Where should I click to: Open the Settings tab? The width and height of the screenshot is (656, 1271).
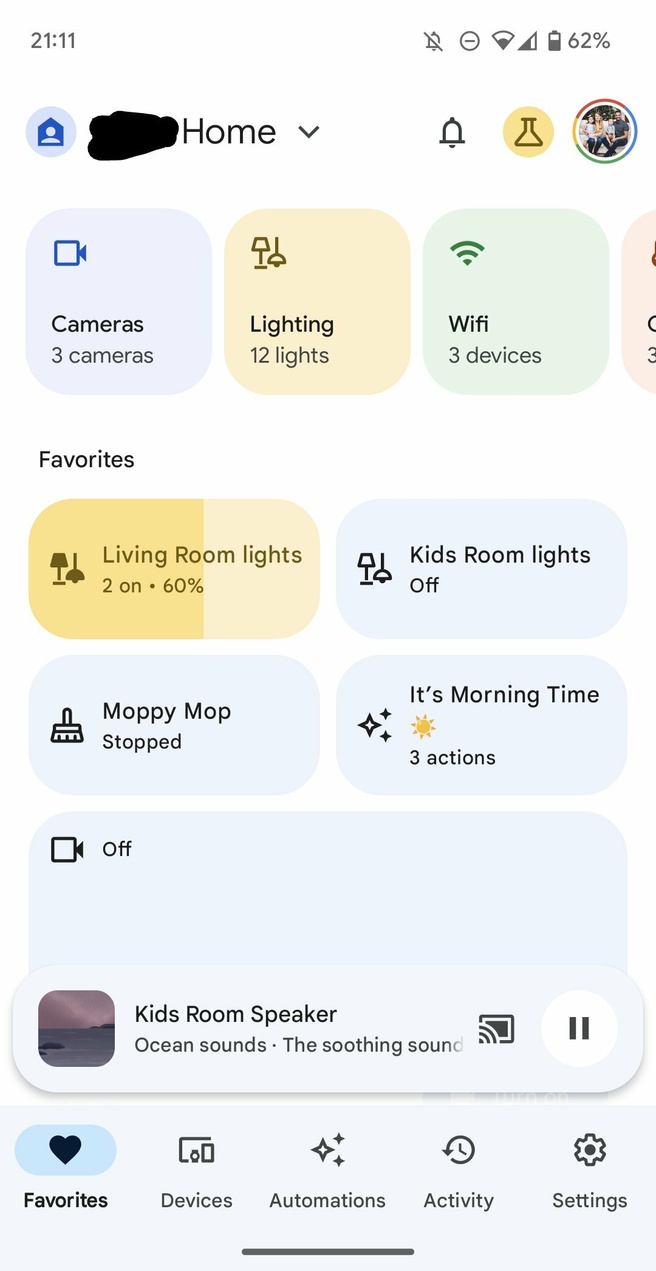click(x=589, y=1170)
